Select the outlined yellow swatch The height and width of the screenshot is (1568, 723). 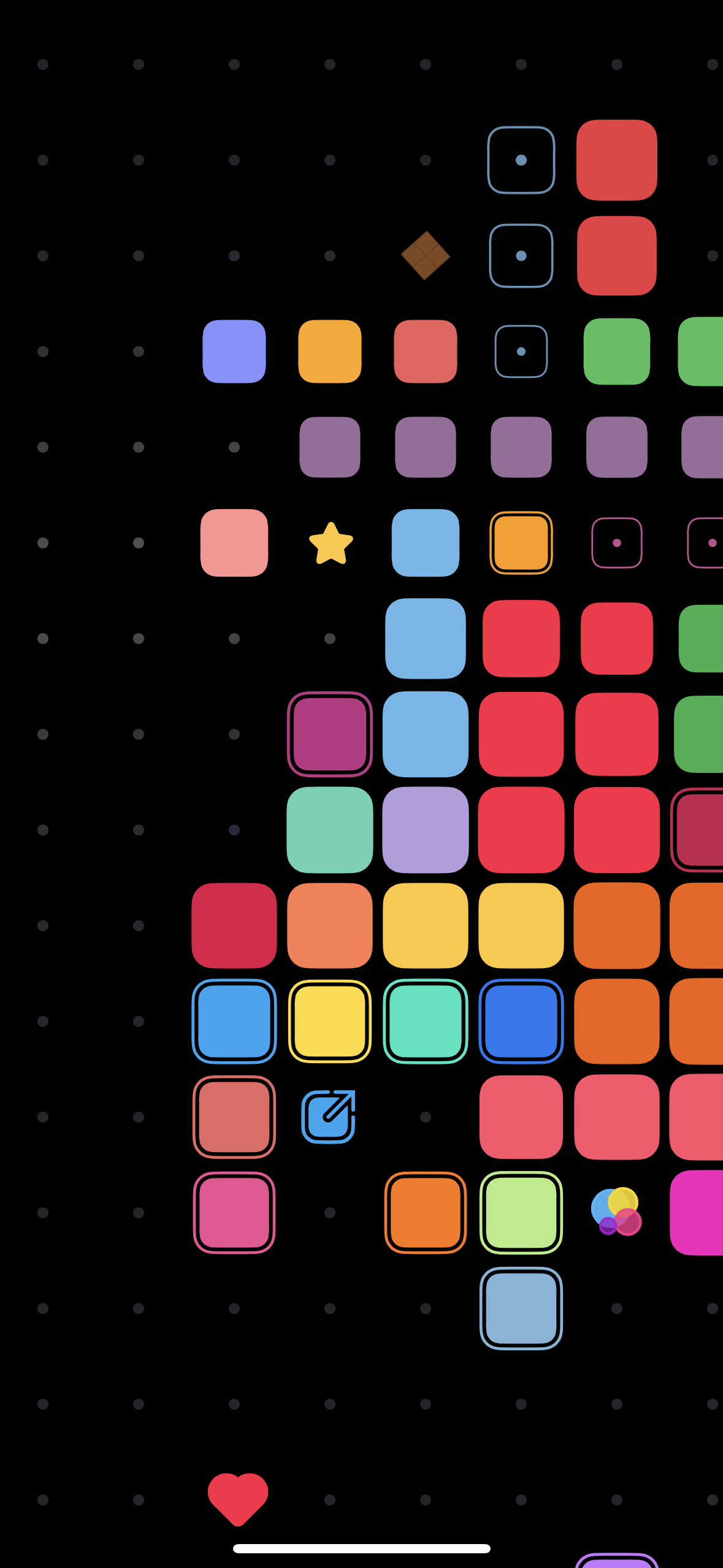point(330,1021)
